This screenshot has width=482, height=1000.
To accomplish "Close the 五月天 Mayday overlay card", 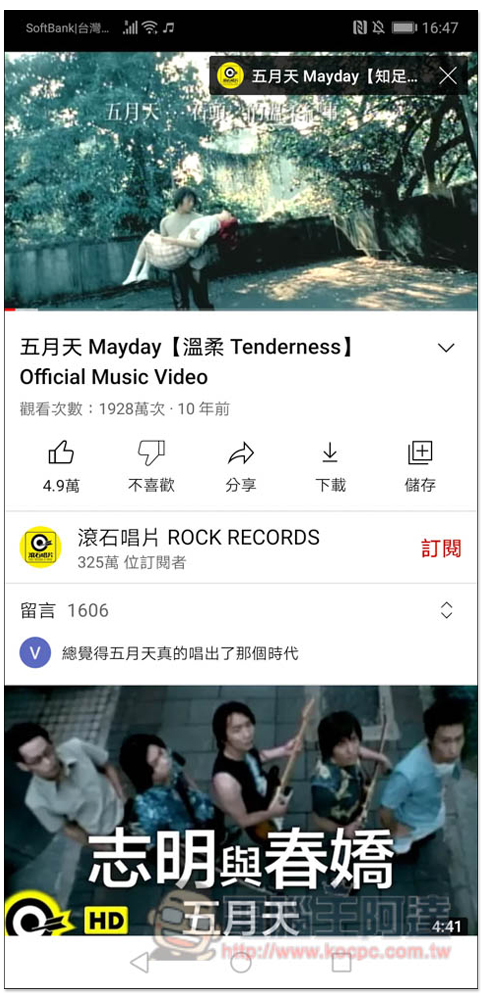I will 448,77.
